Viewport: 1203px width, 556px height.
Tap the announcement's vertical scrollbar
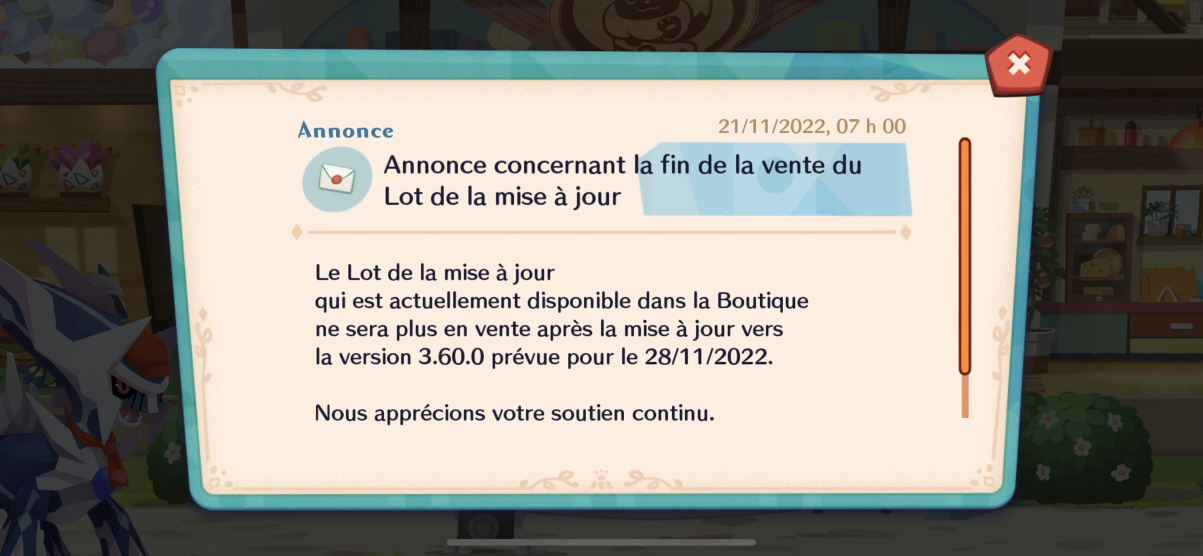pyautogui.click(x=965, y=258)
